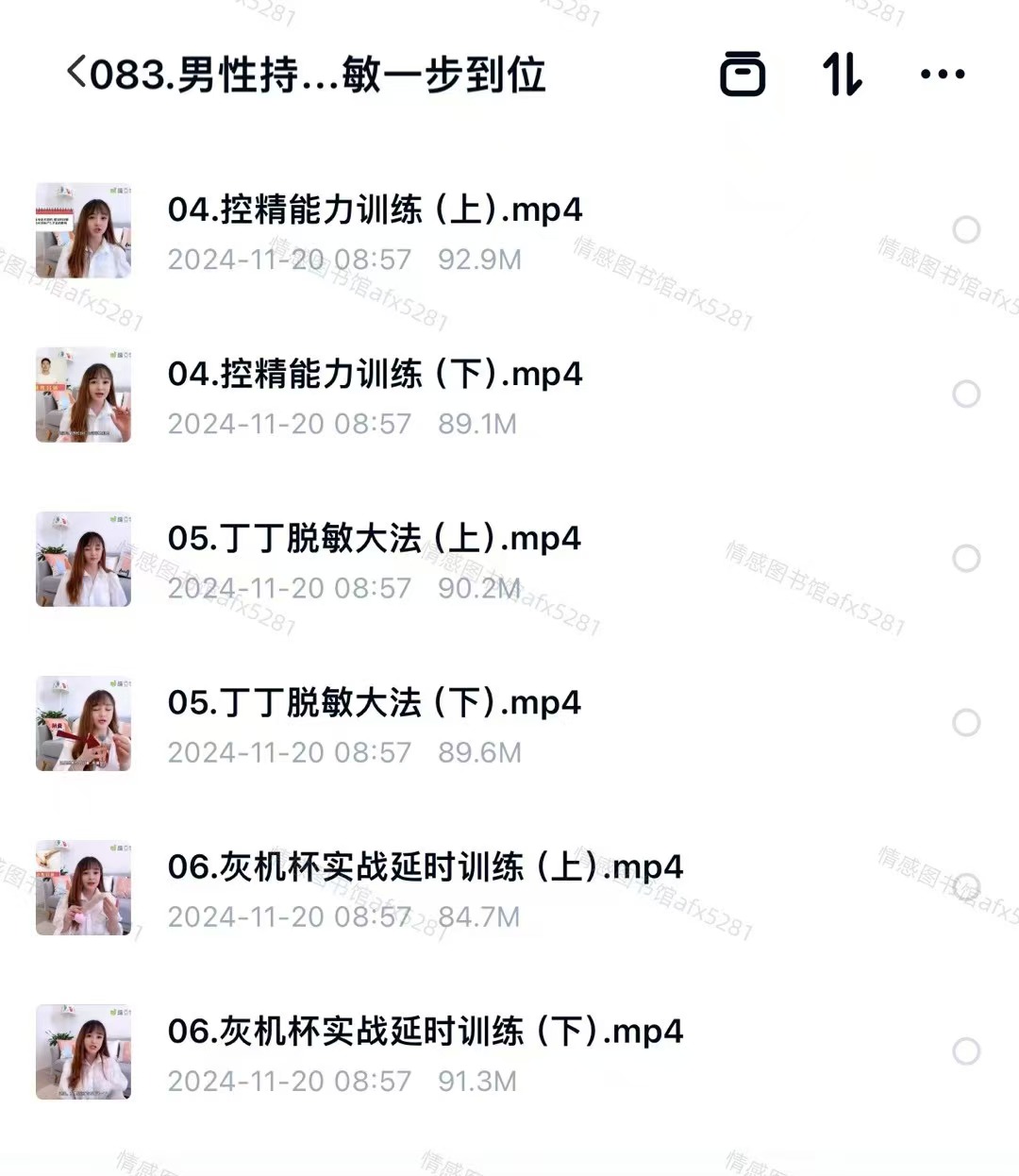1019x1176 pixels.
Task: Go back from the 083 folder
Action: (76, 74)
